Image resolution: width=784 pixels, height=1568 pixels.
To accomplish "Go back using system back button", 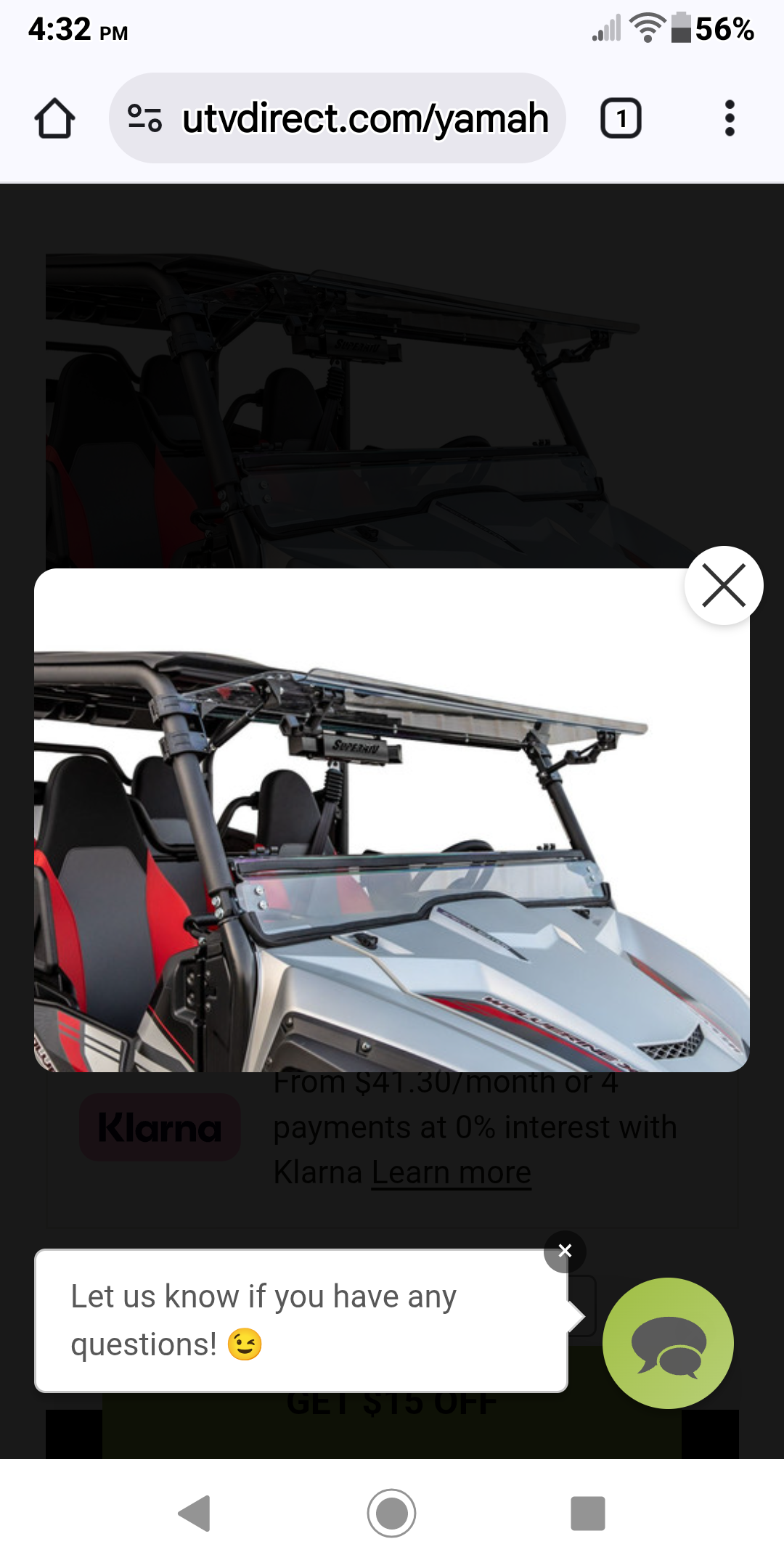I will pyautogui.click(x=195, y=1514).
